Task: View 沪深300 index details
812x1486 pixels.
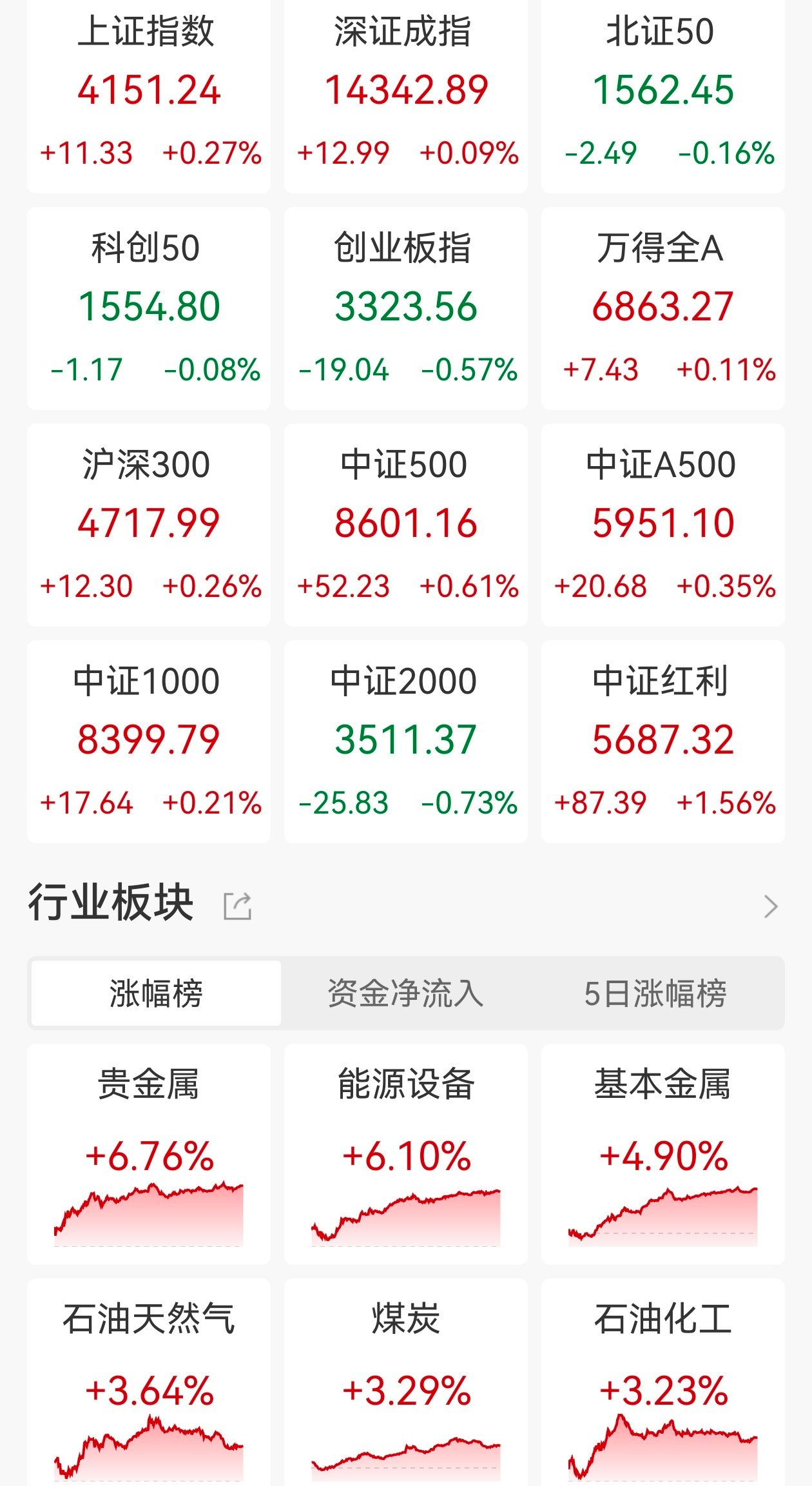Action: [x=148, y=525]
